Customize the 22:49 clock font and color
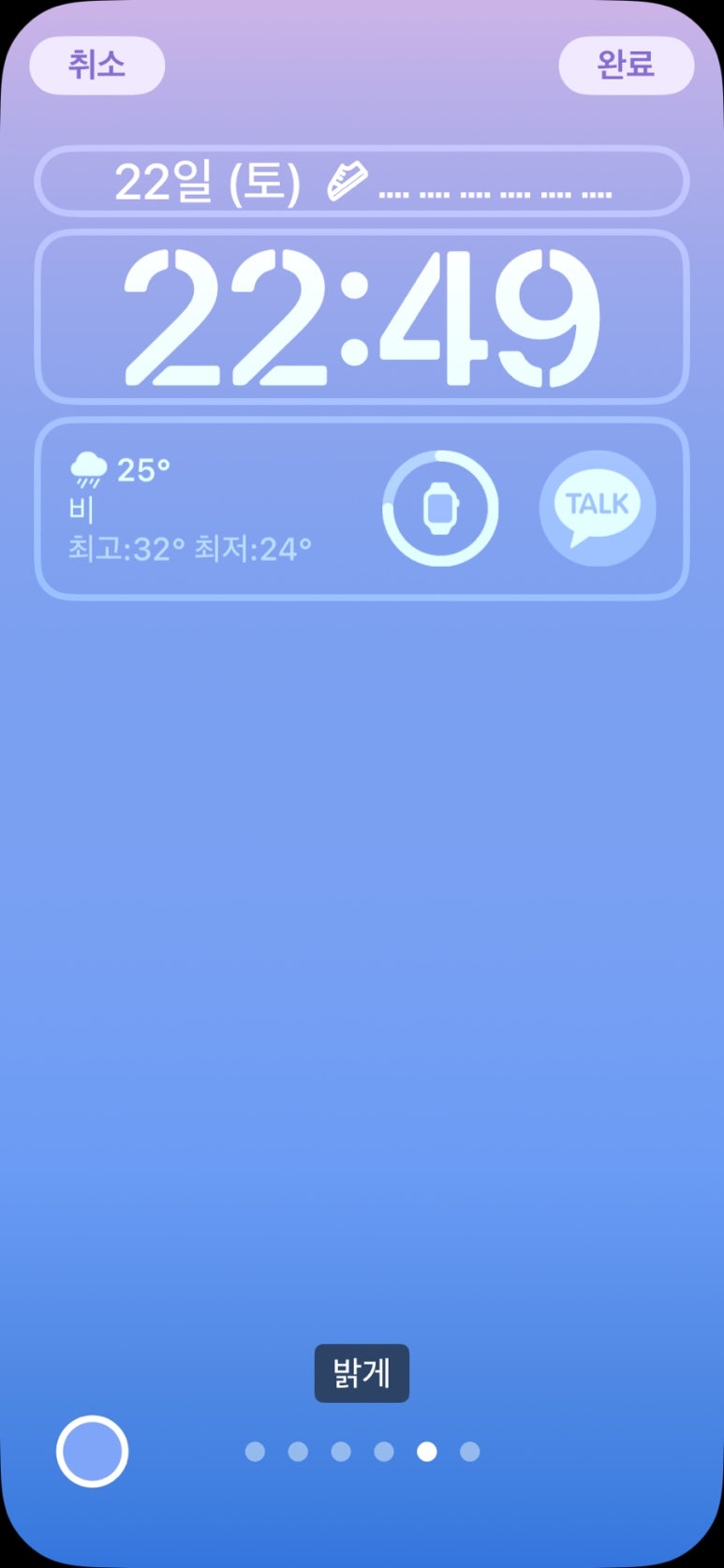Viewport: 724px width, 1568px height. (362, 317)
